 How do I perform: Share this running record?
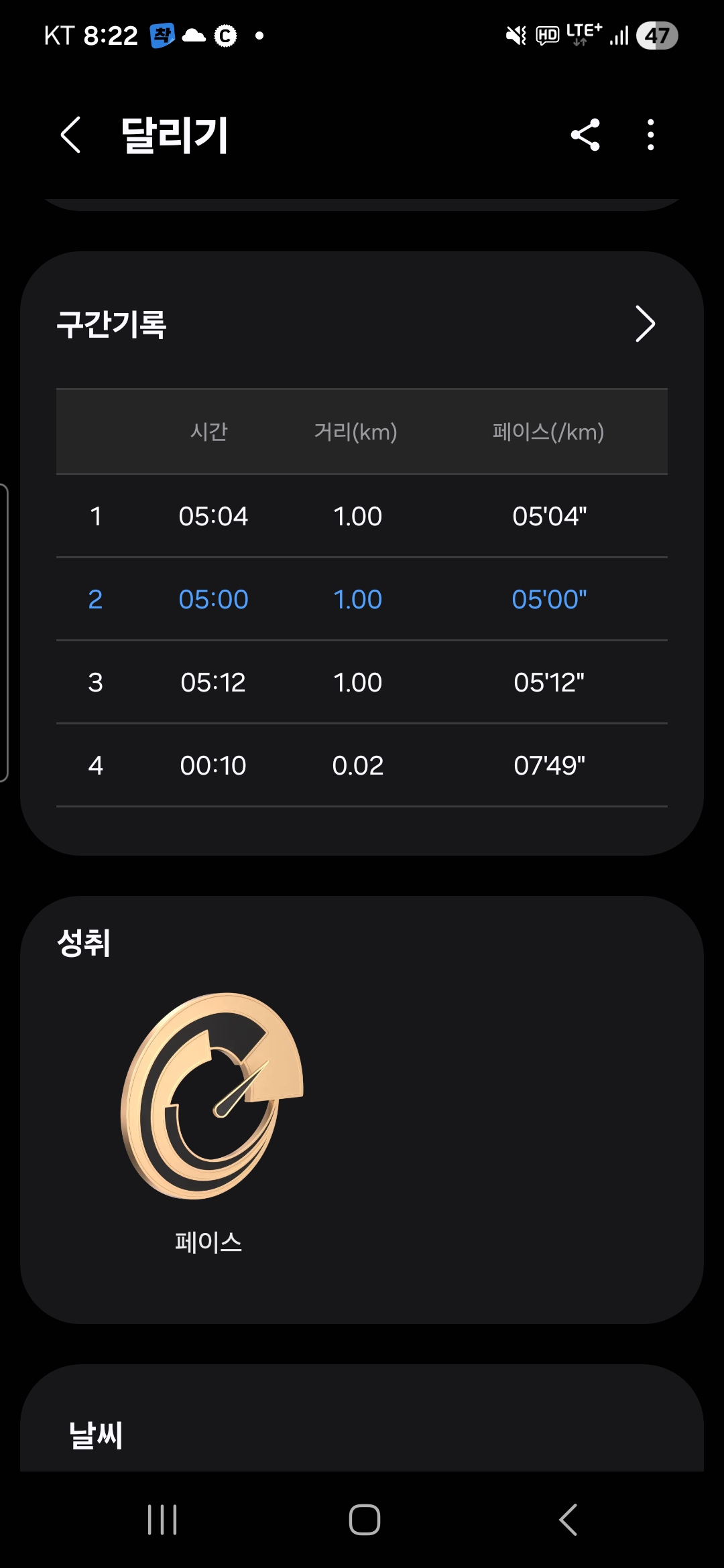(x=585, y=135)
